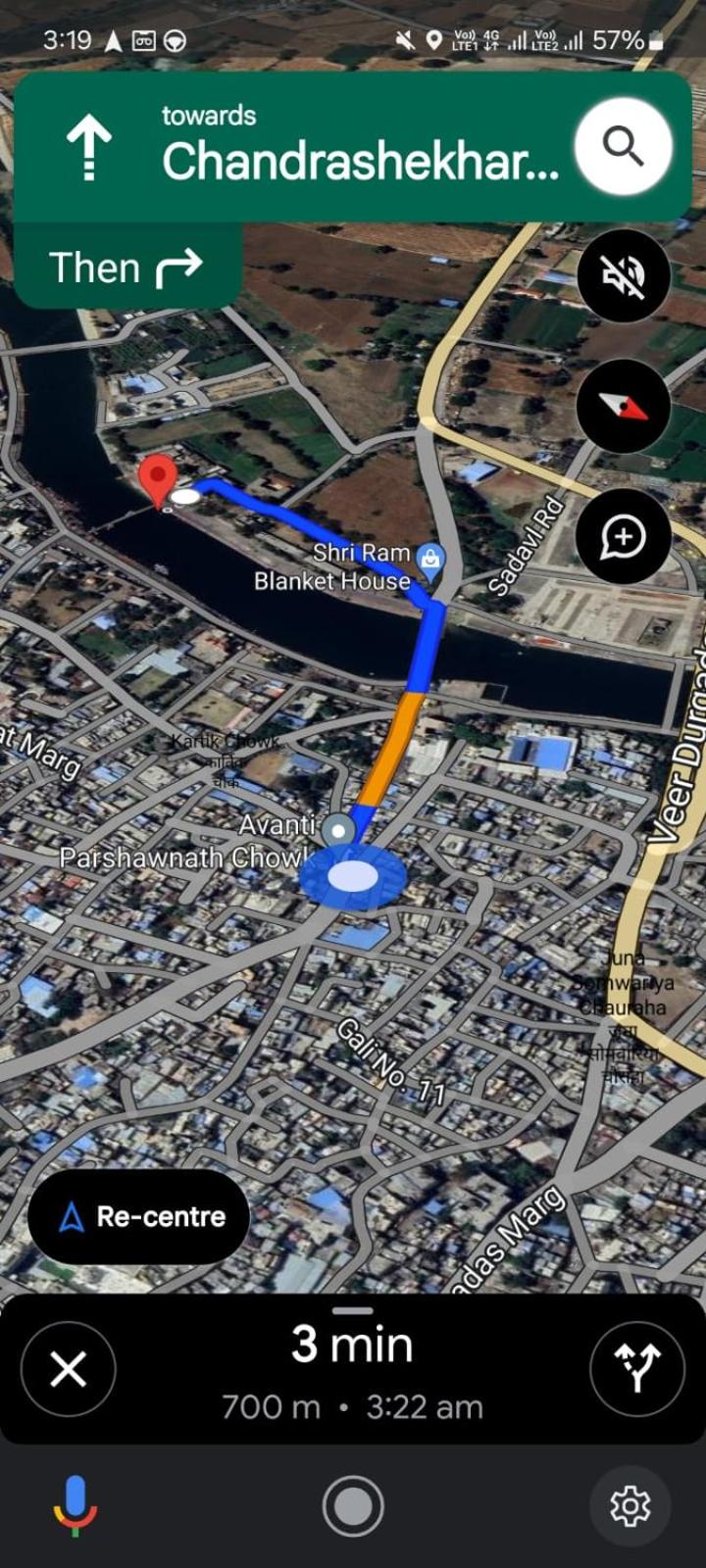The height and width of the screenshot is (1568, 706).
Task: Report an incident with the add-report button
Action: 624,537
